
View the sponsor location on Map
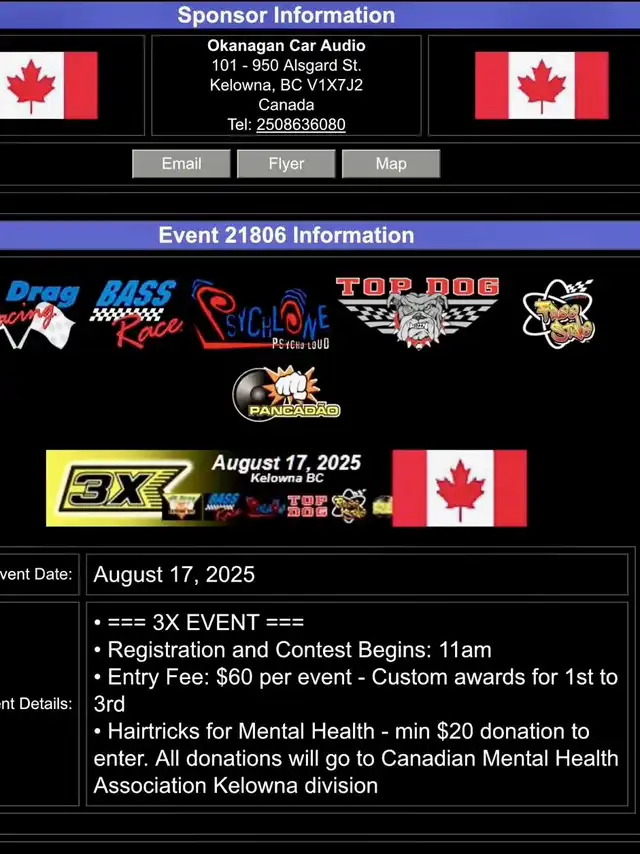[x=391, y=164]
